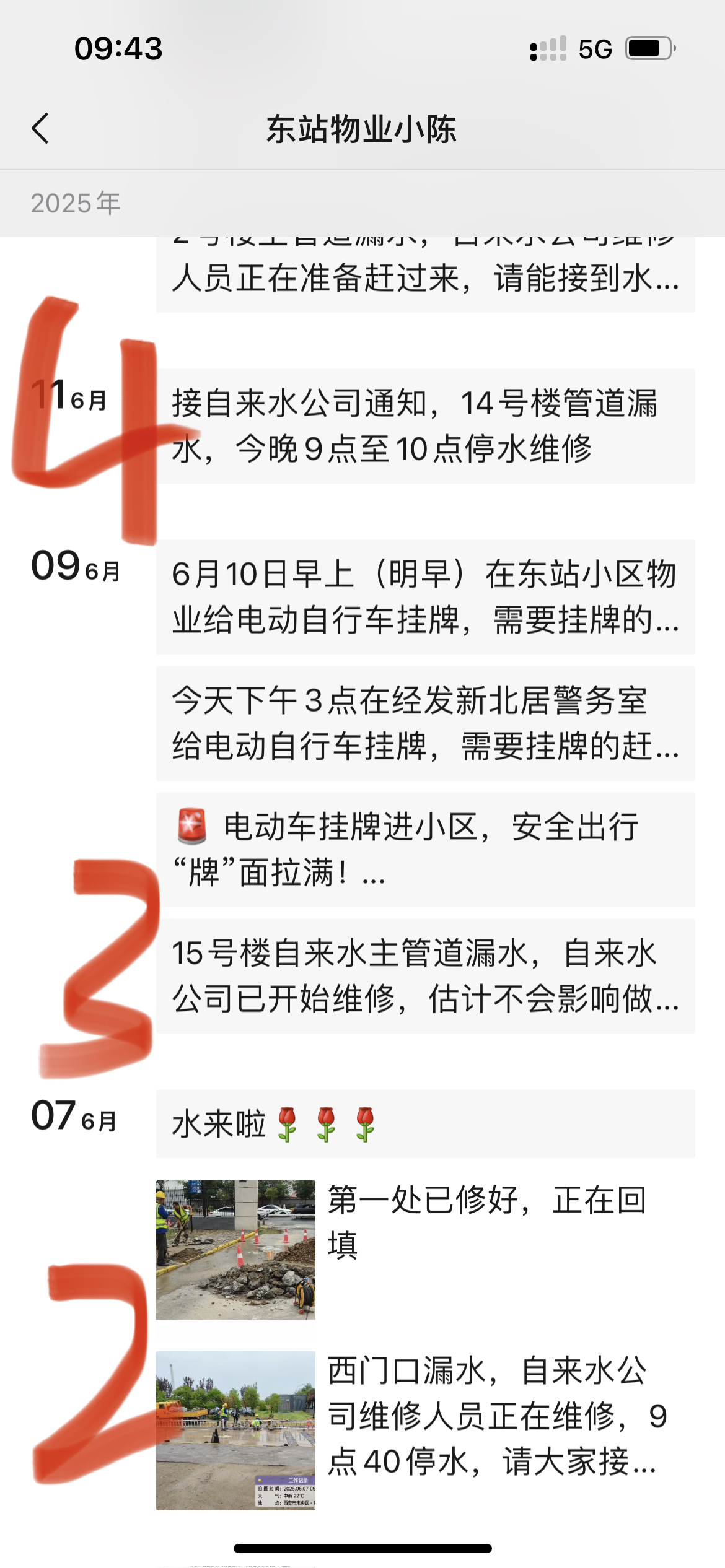The width and height of the screenshot is (725, 1568).
Task: Open the 今天下午3点在经发新北居警务室 post
Action: pos(425,723)
